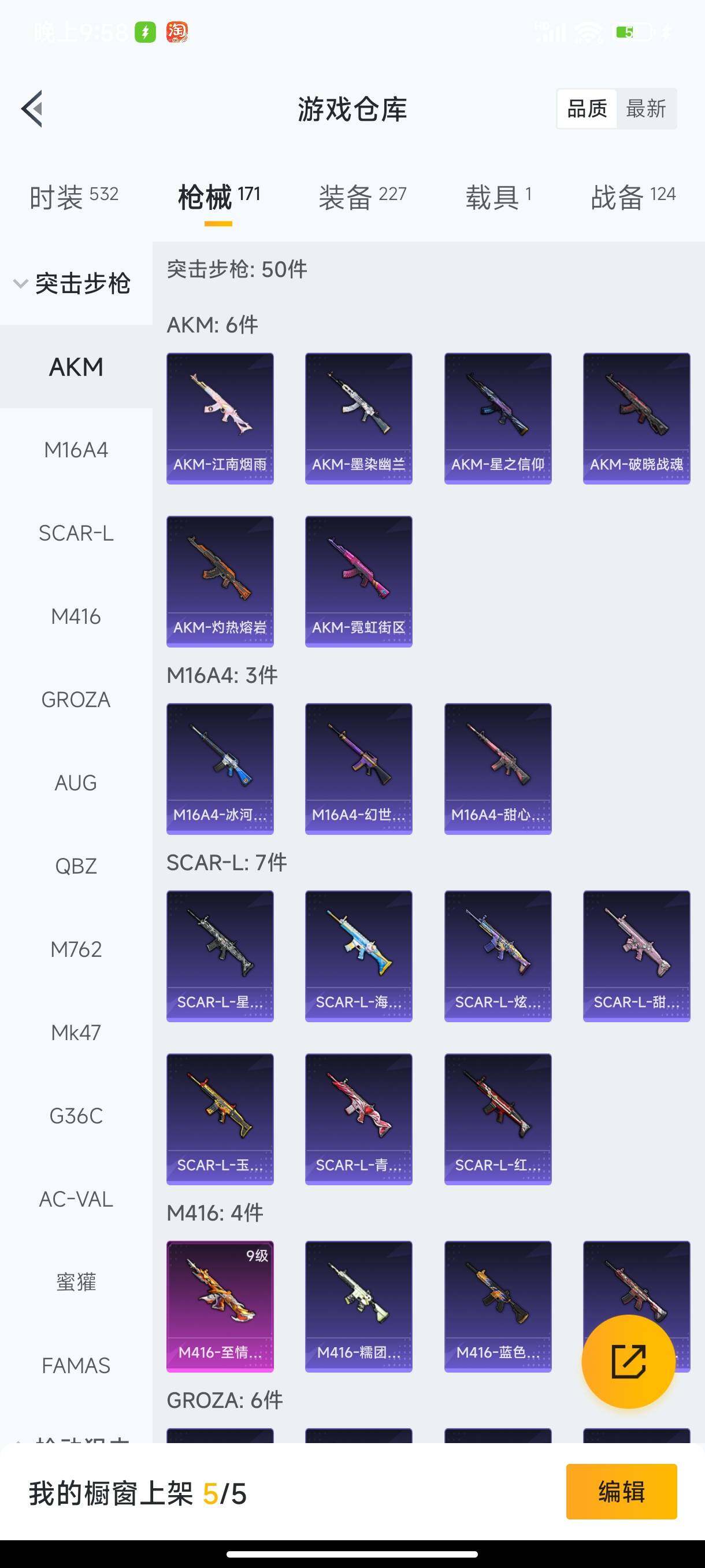
Task: Select SCAR-L in the side list
Action: pyautogui.click(x=76, y=533)
